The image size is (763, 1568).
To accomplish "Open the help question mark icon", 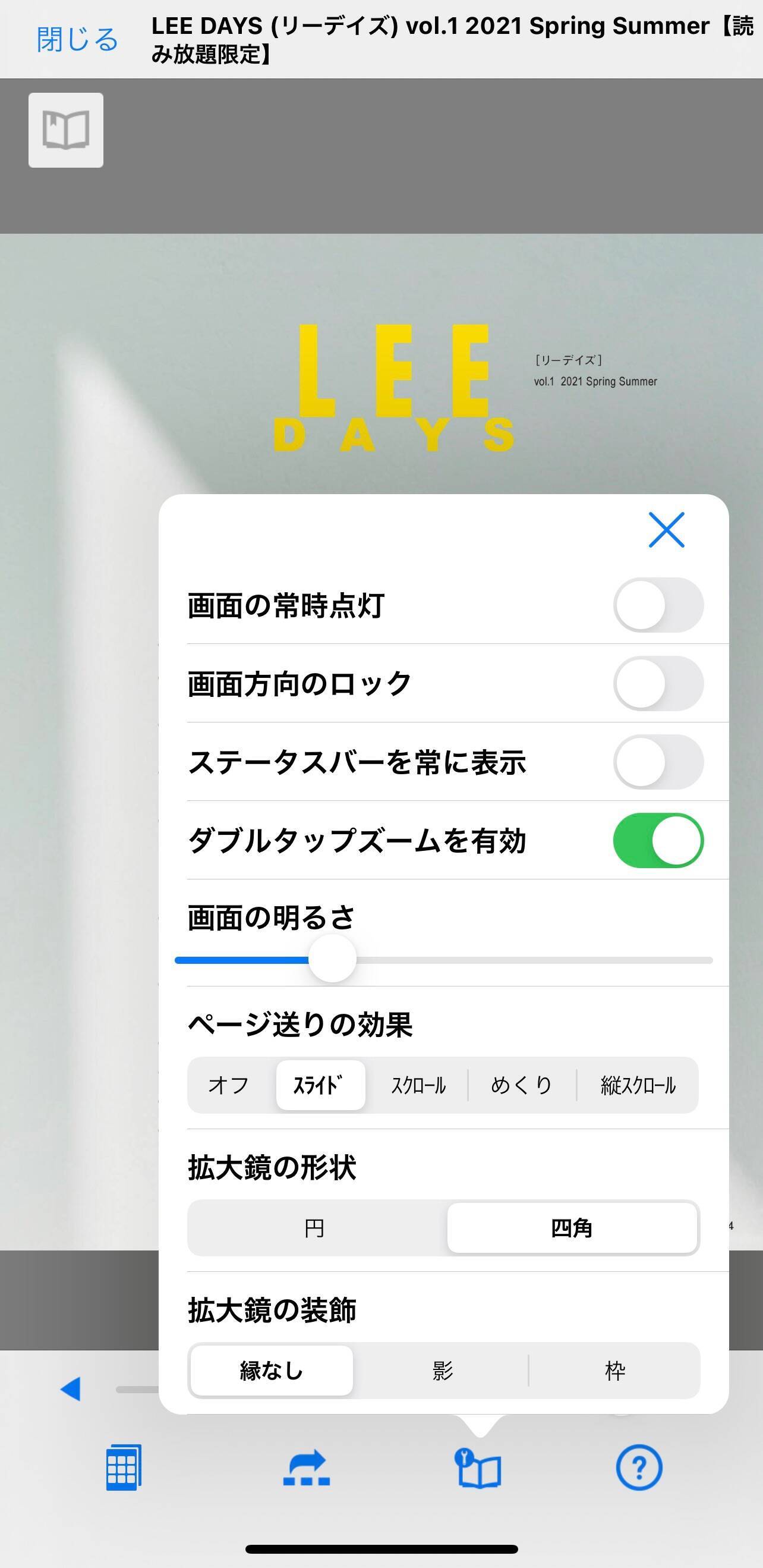I will (x=639, y=1467).
